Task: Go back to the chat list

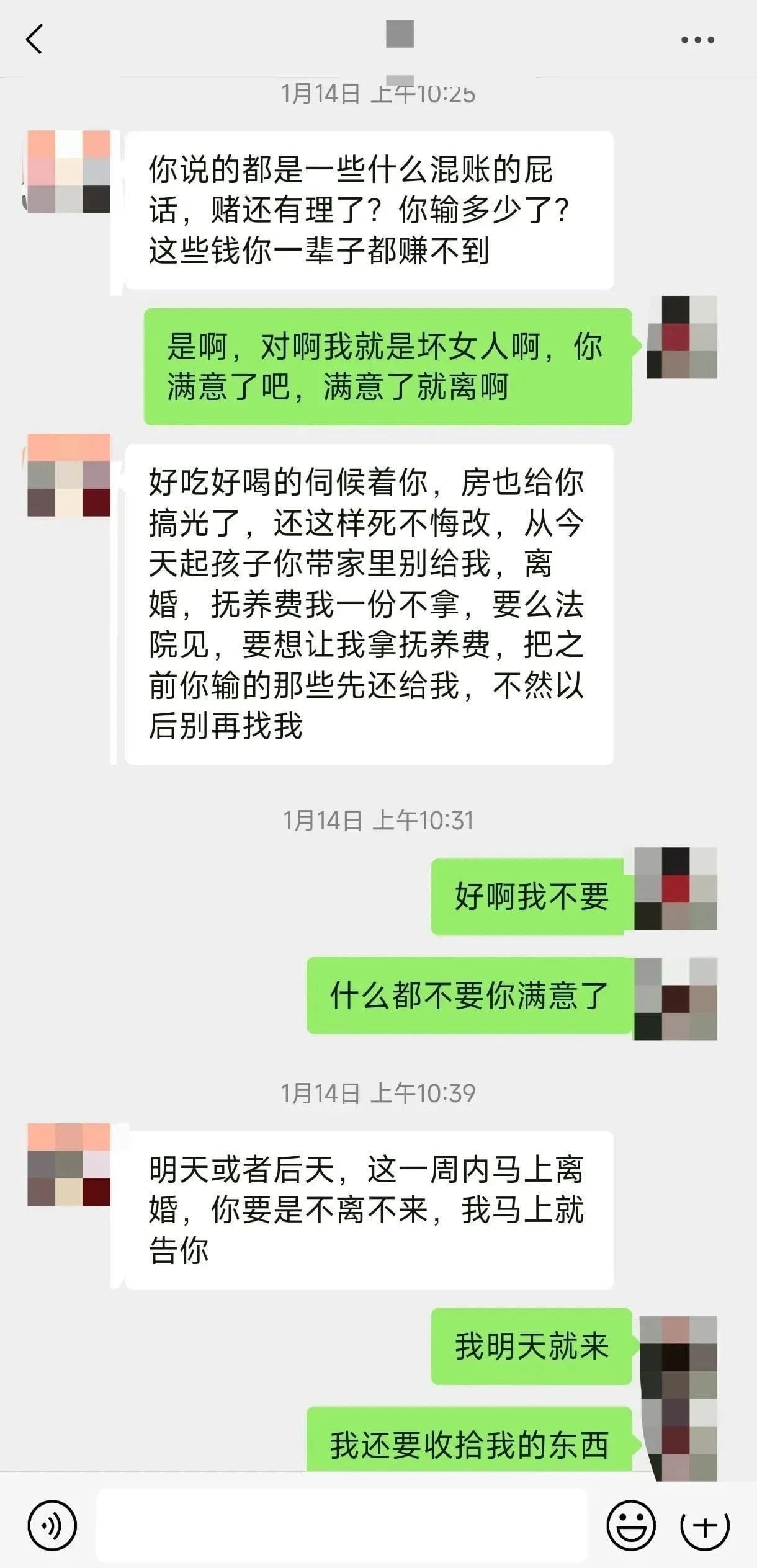Action: [34, 39]
